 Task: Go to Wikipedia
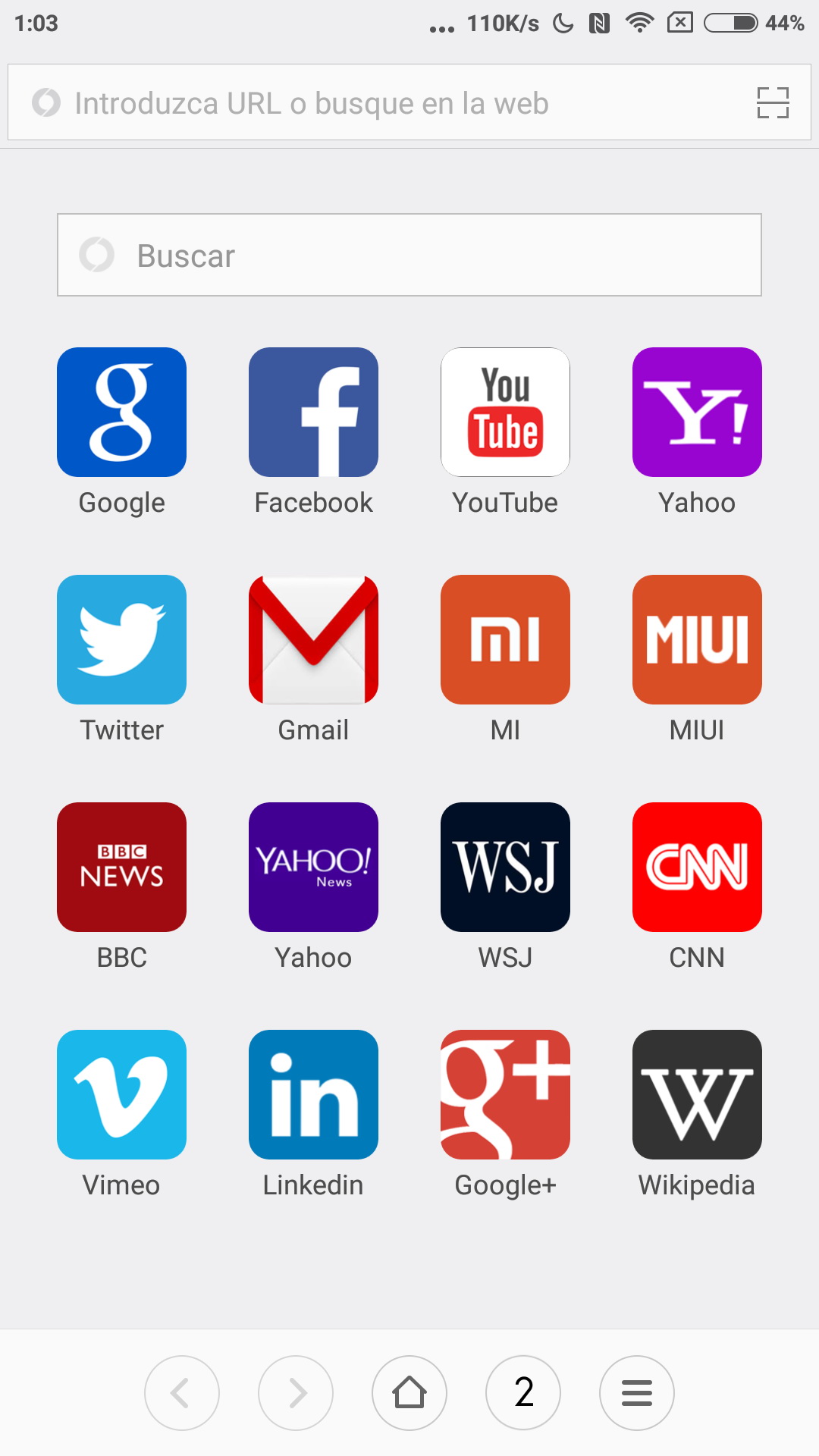[697, 1095]
